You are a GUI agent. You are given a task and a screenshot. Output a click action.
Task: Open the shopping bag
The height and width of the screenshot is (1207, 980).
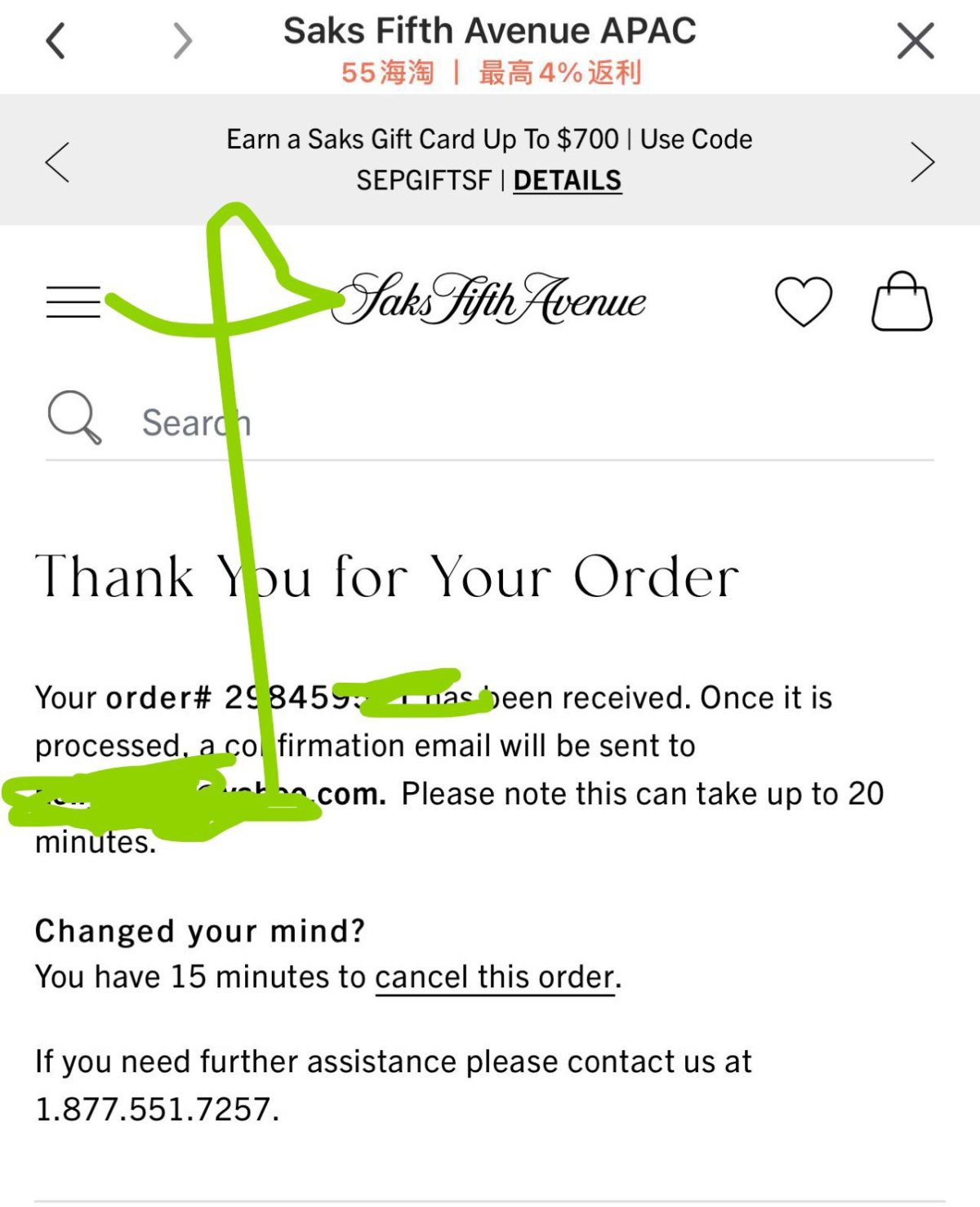[902, 301]
